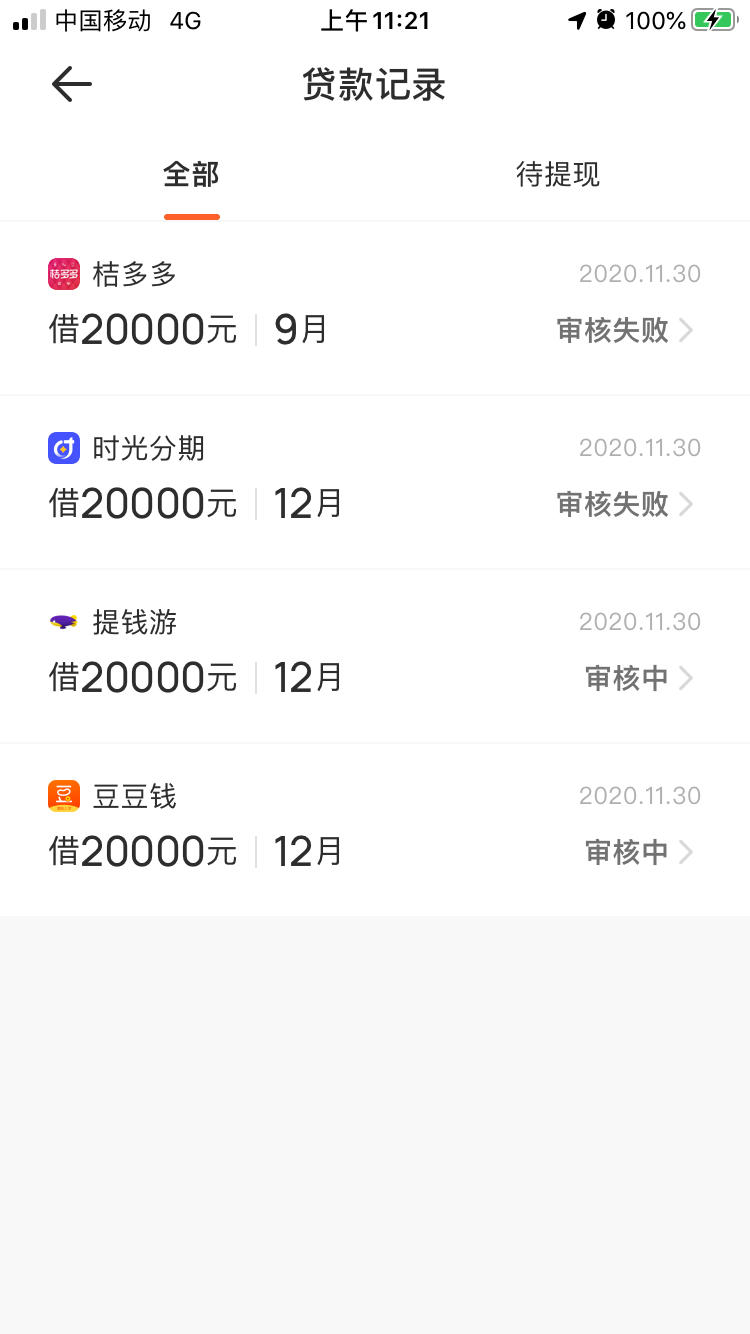The height and width of the screenshot is (1334, 750).
Task: Go back using the arrow icon
Action: (72, 85)
